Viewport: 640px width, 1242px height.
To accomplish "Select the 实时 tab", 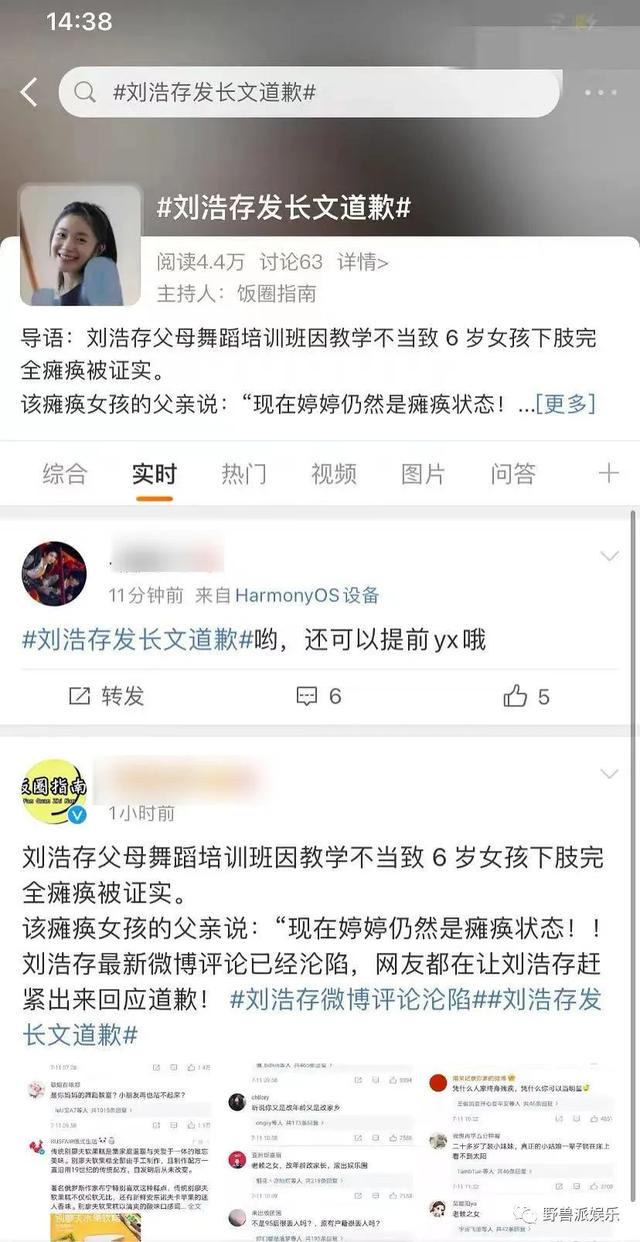I will [x=154, y=474].
